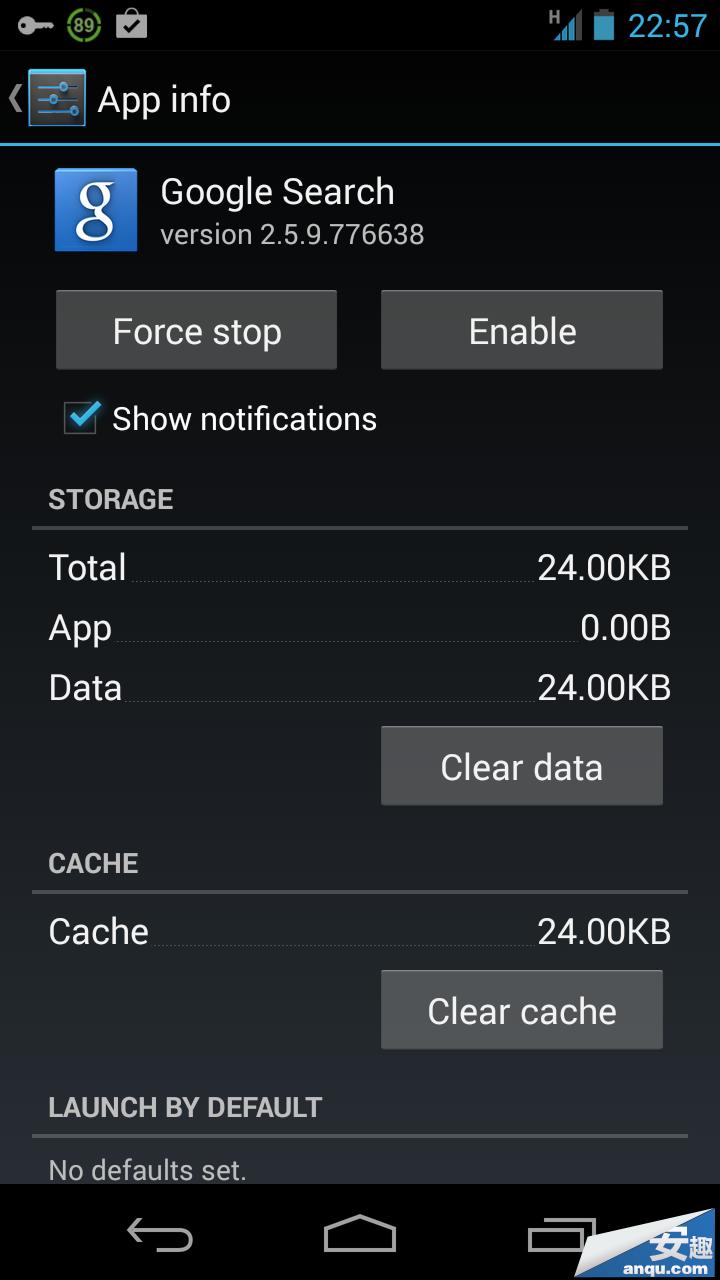
Task: Tap the Enable button
Action: [521, 331]
